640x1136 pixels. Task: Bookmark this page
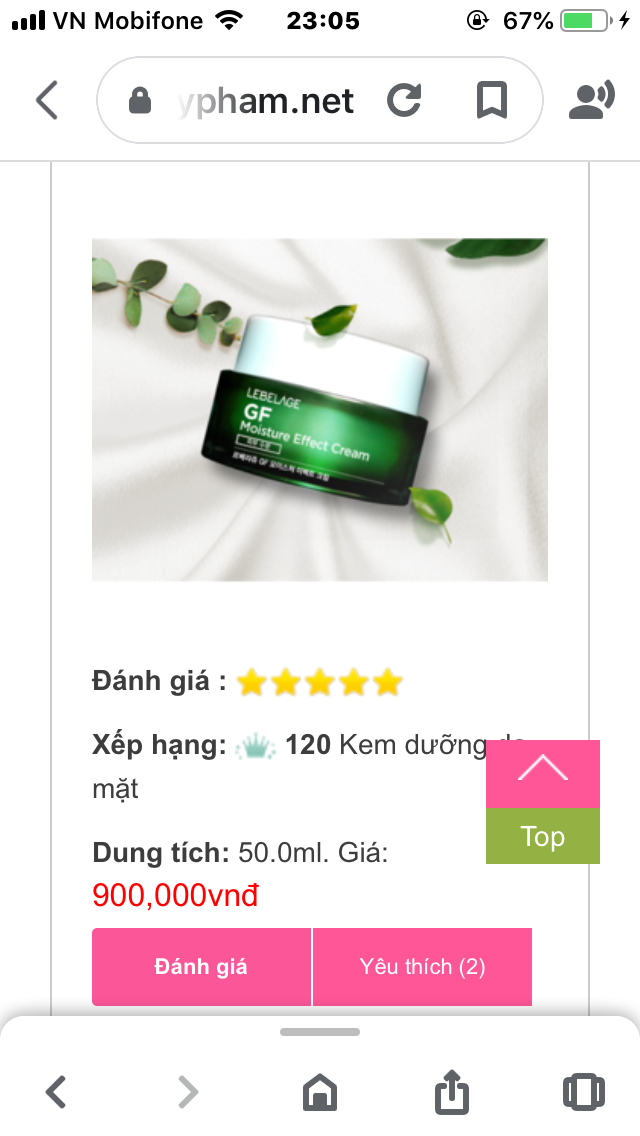coord(491,100)
